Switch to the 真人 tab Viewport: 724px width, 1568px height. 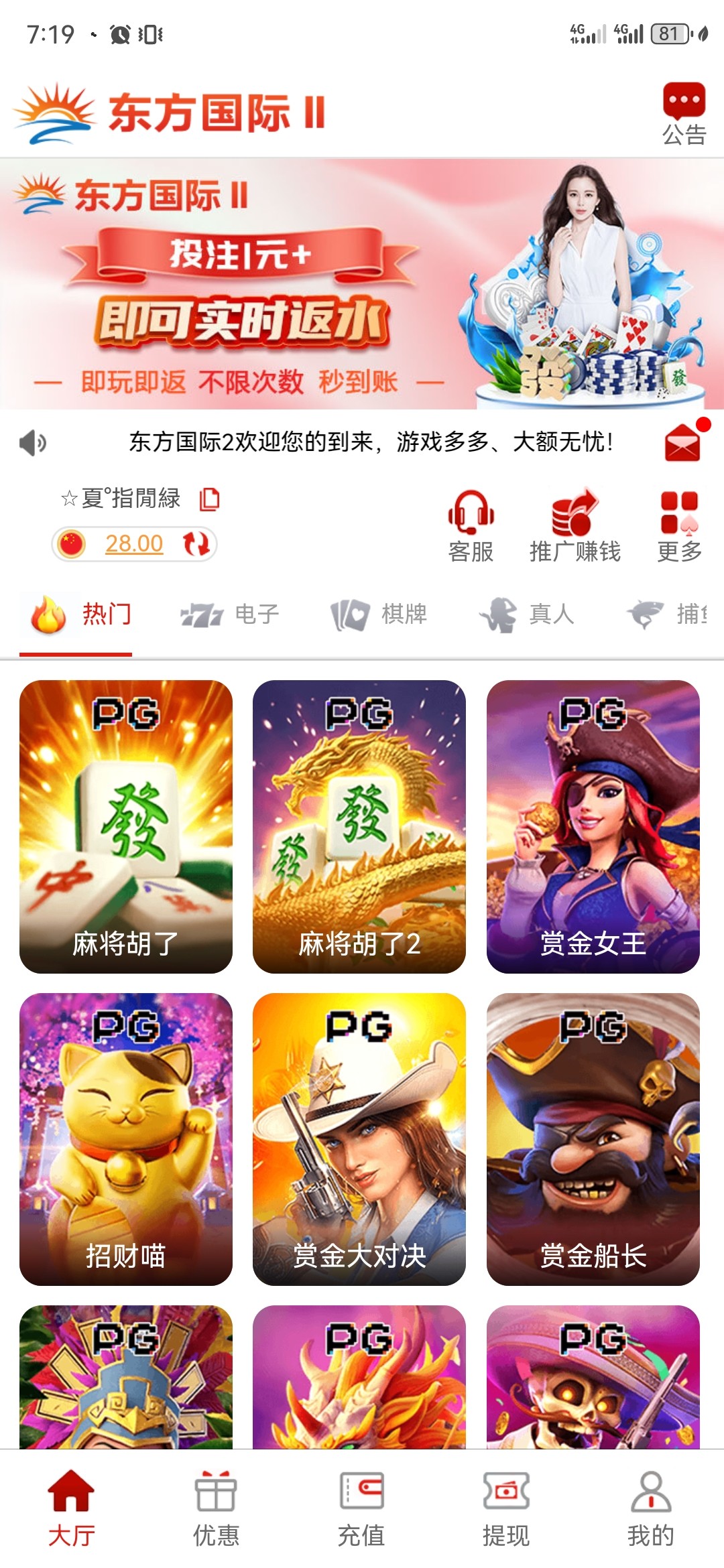pos(527,614)
